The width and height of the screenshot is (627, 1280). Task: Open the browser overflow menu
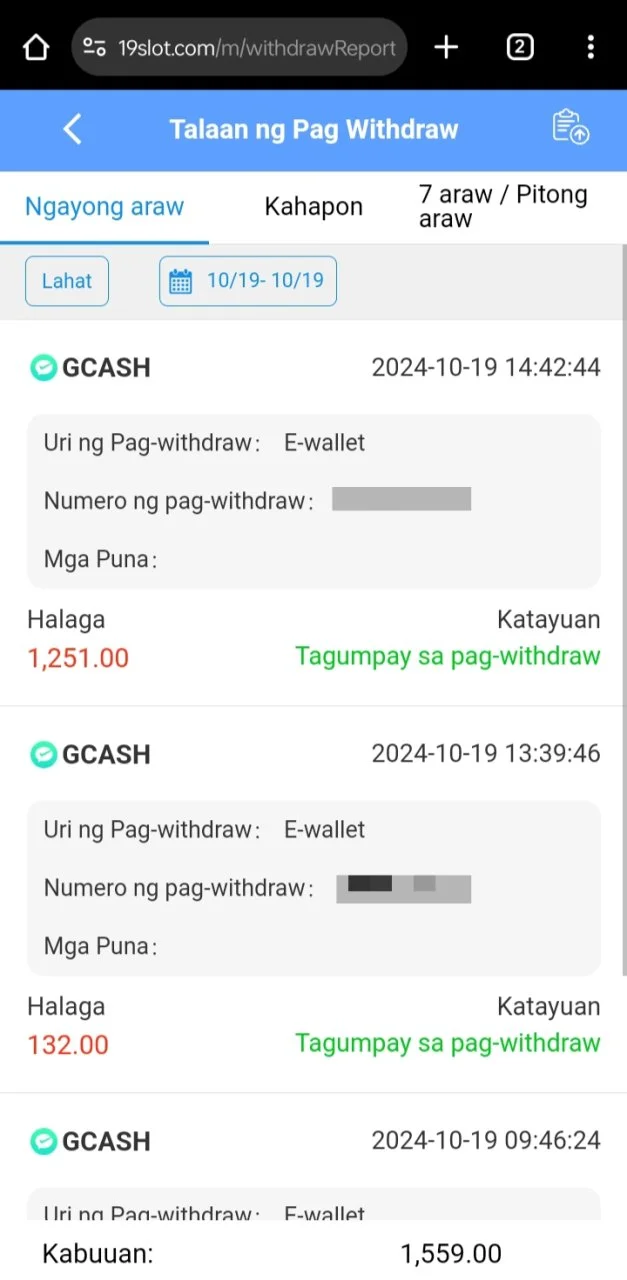pyautogui.click(x=590, y=47)
